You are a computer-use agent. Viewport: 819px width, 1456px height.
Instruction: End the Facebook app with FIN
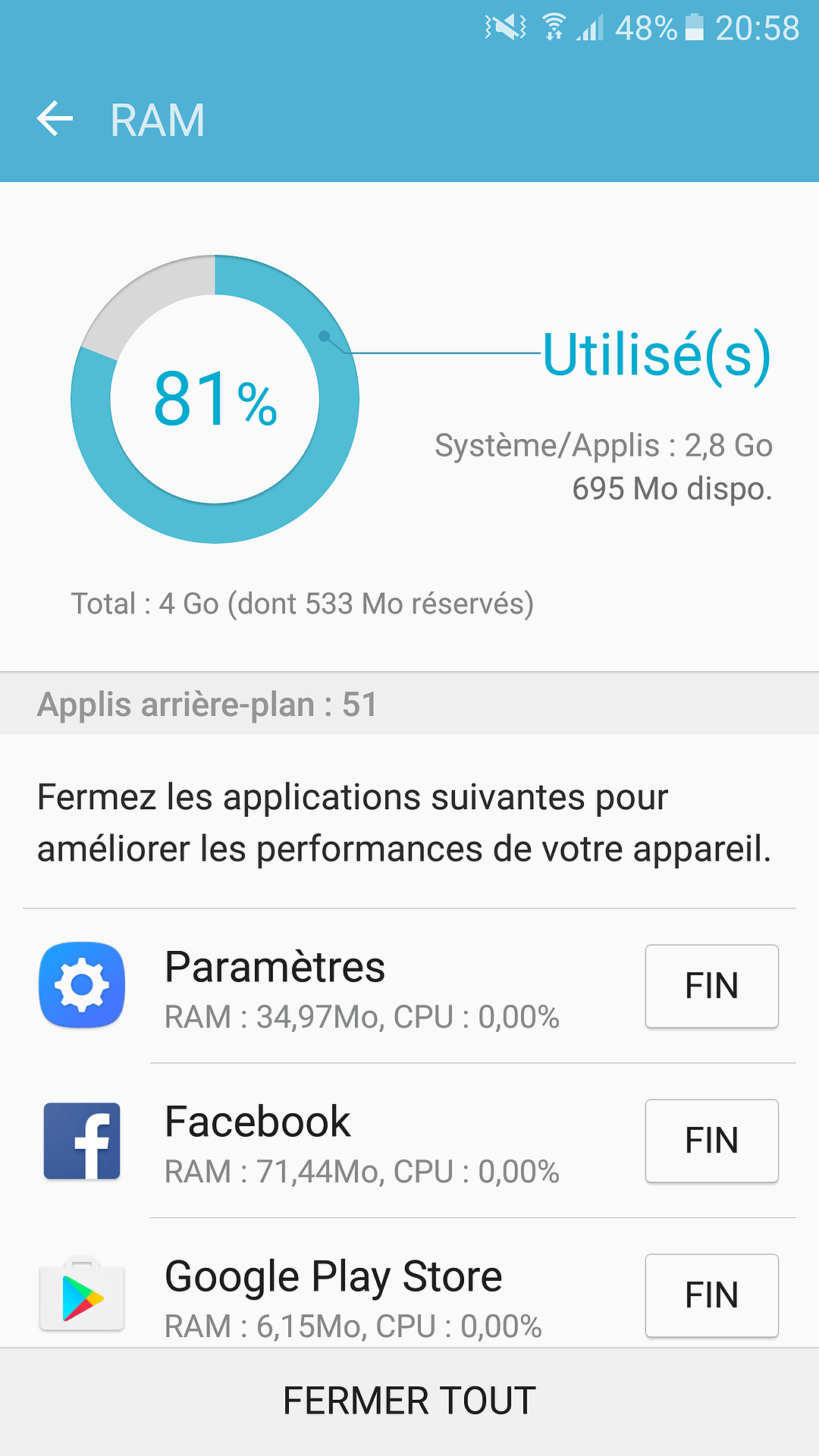711,1141
